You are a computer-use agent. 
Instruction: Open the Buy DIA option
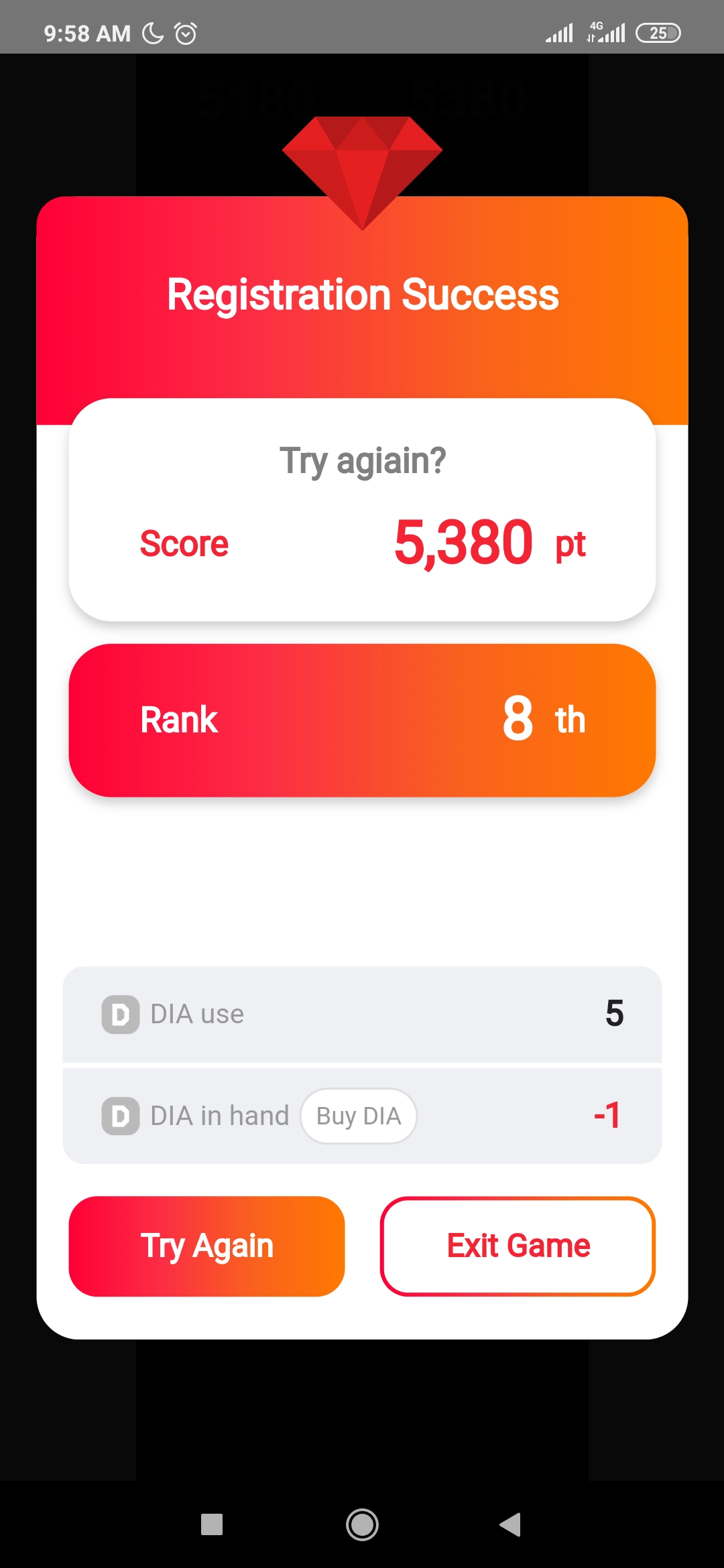coord(358,1116)
